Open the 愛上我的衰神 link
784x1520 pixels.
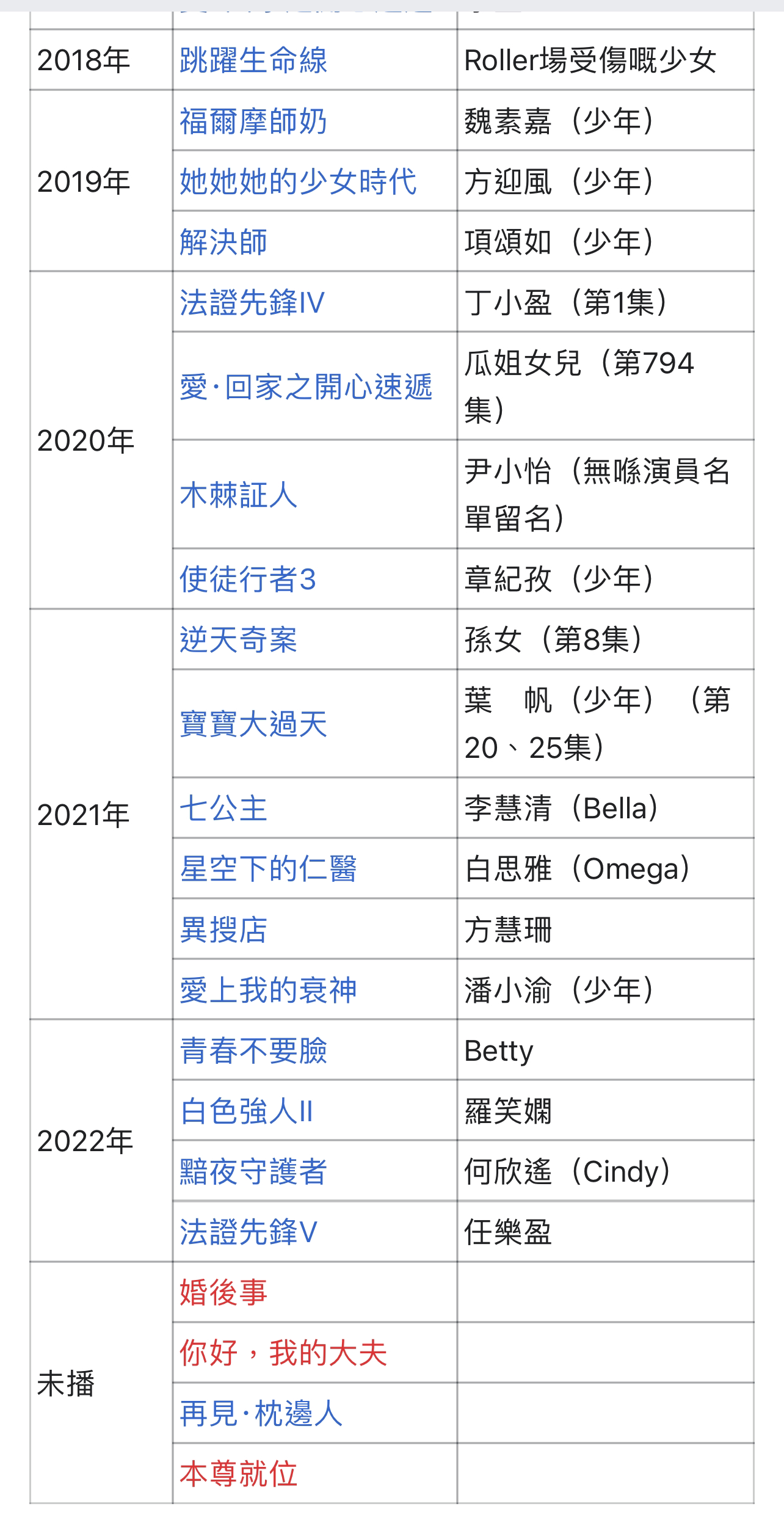click(x=268, y=989)
